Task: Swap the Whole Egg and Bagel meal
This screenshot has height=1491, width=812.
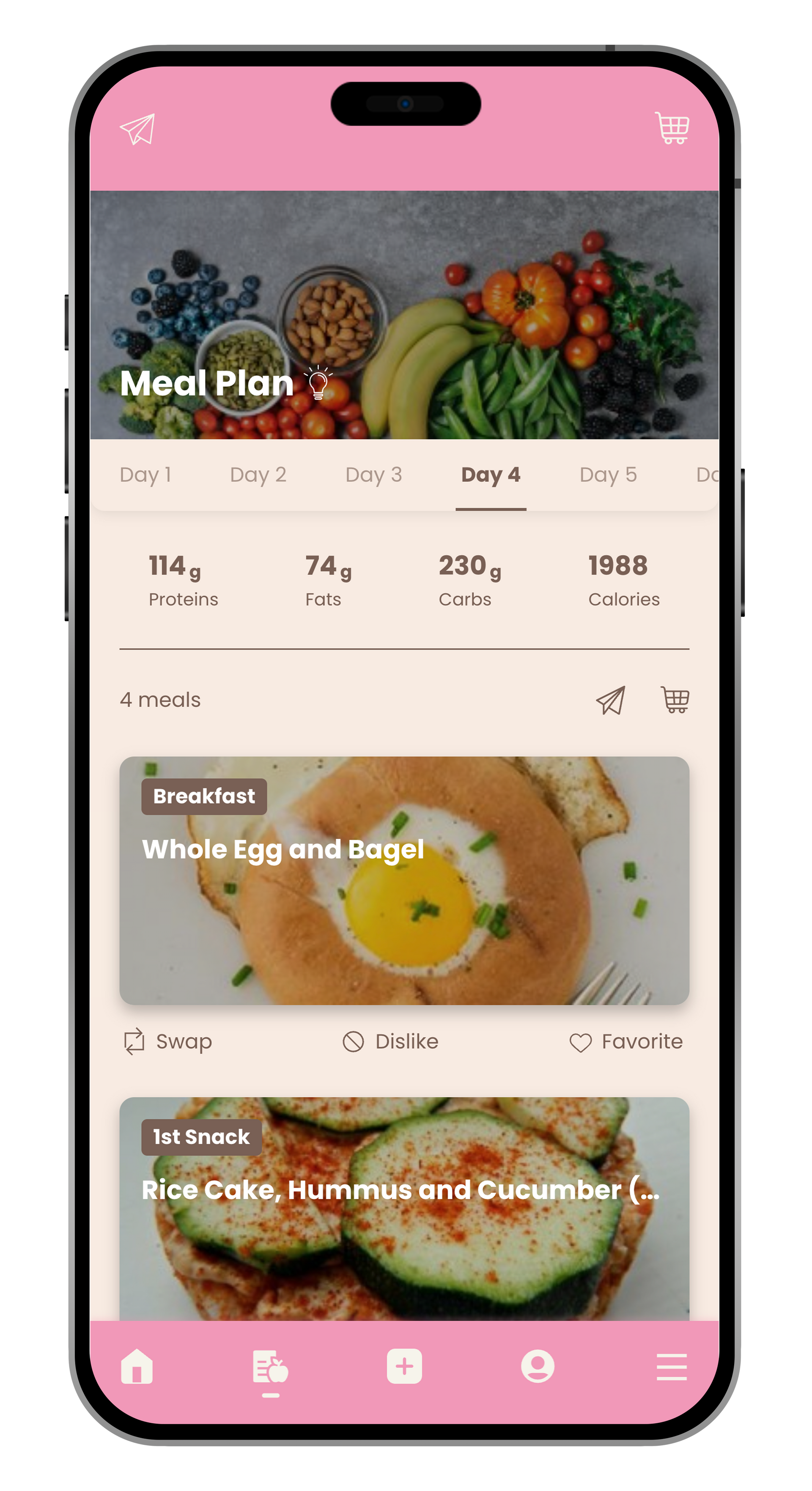Action: pos(168,1042)
